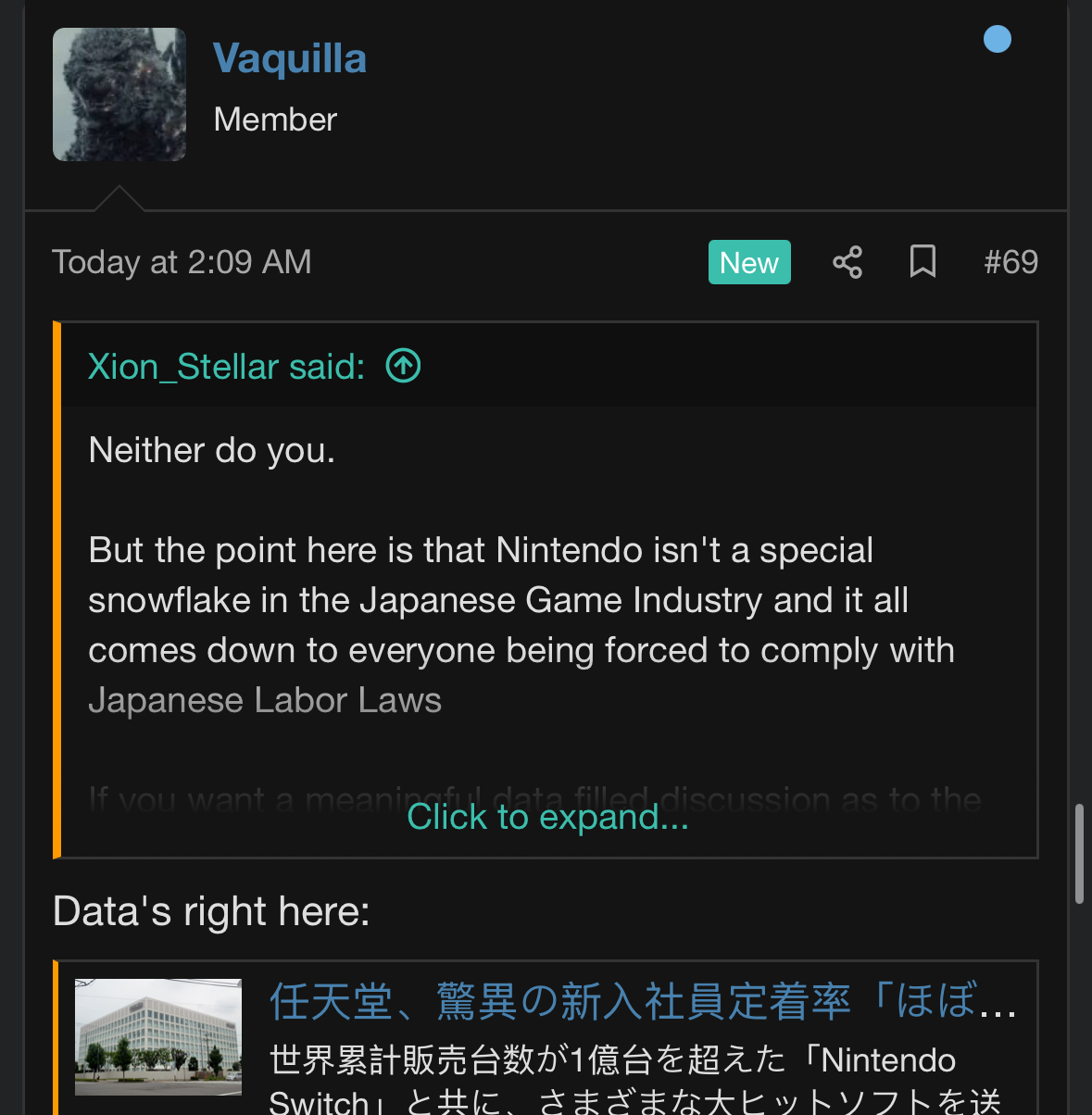
Task: Share post #69
Action: (847, 262)
